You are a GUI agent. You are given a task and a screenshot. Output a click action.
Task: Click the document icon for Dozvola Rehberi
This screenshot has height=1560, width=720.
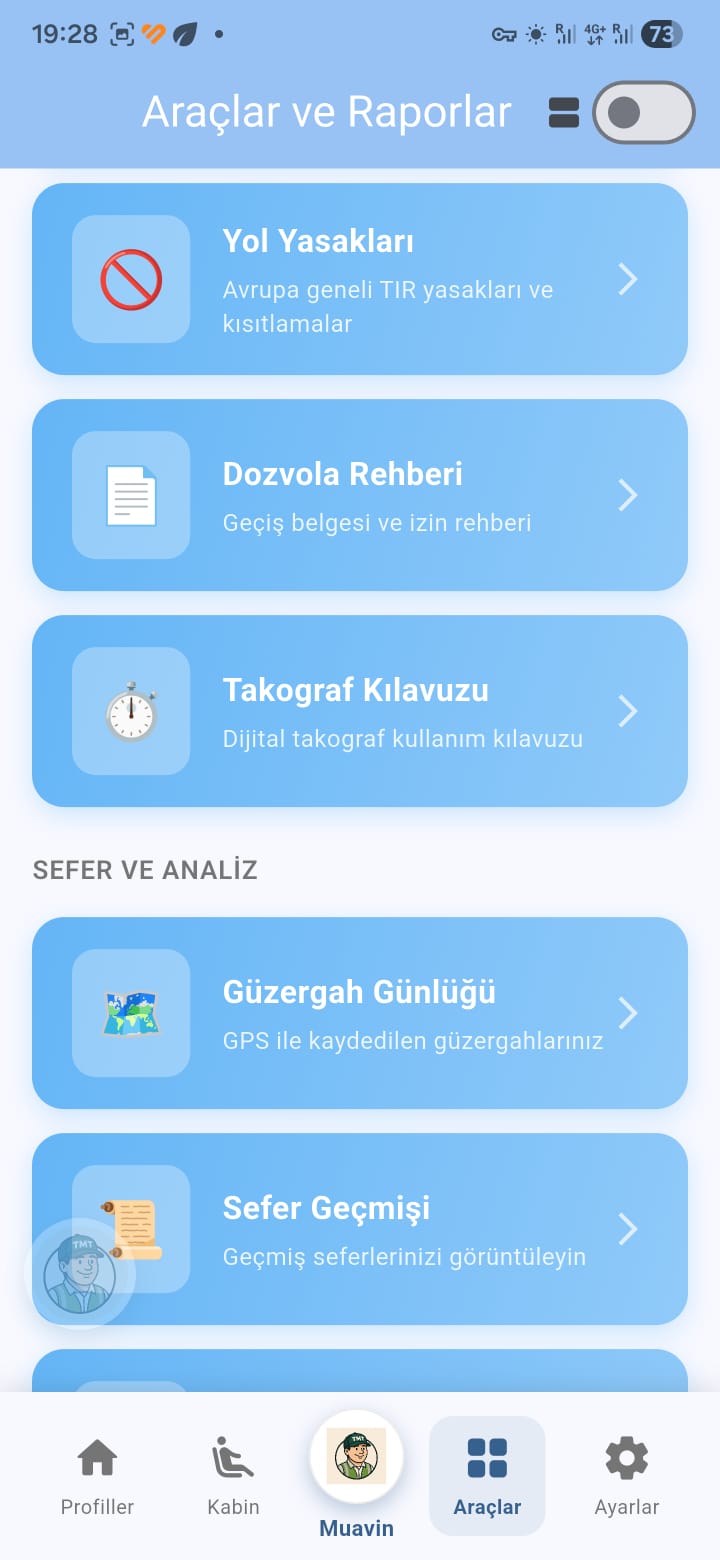(x=130, y=495)
